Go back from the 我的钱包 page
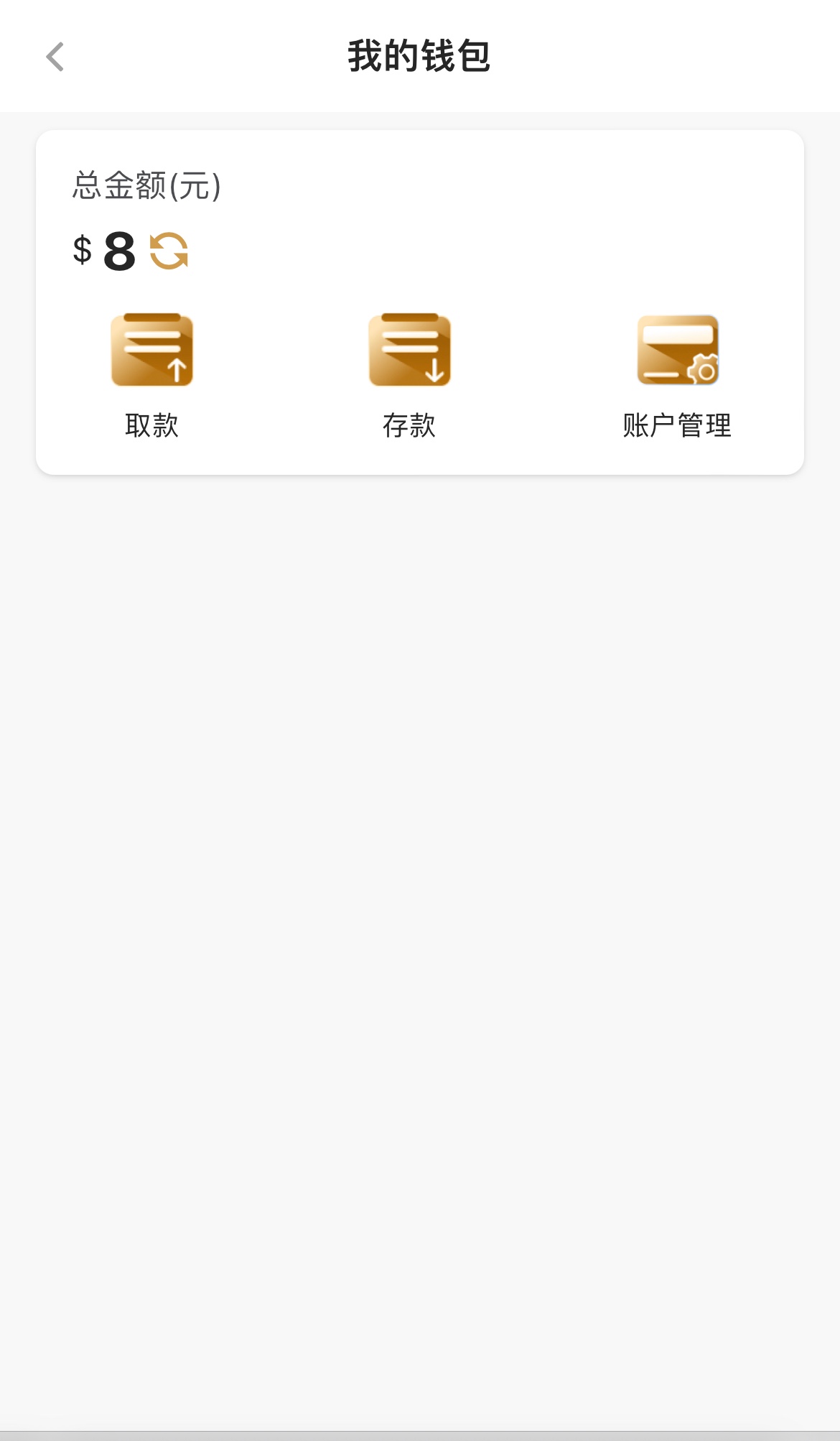840x1441 pixels. (x=55, y=57)
